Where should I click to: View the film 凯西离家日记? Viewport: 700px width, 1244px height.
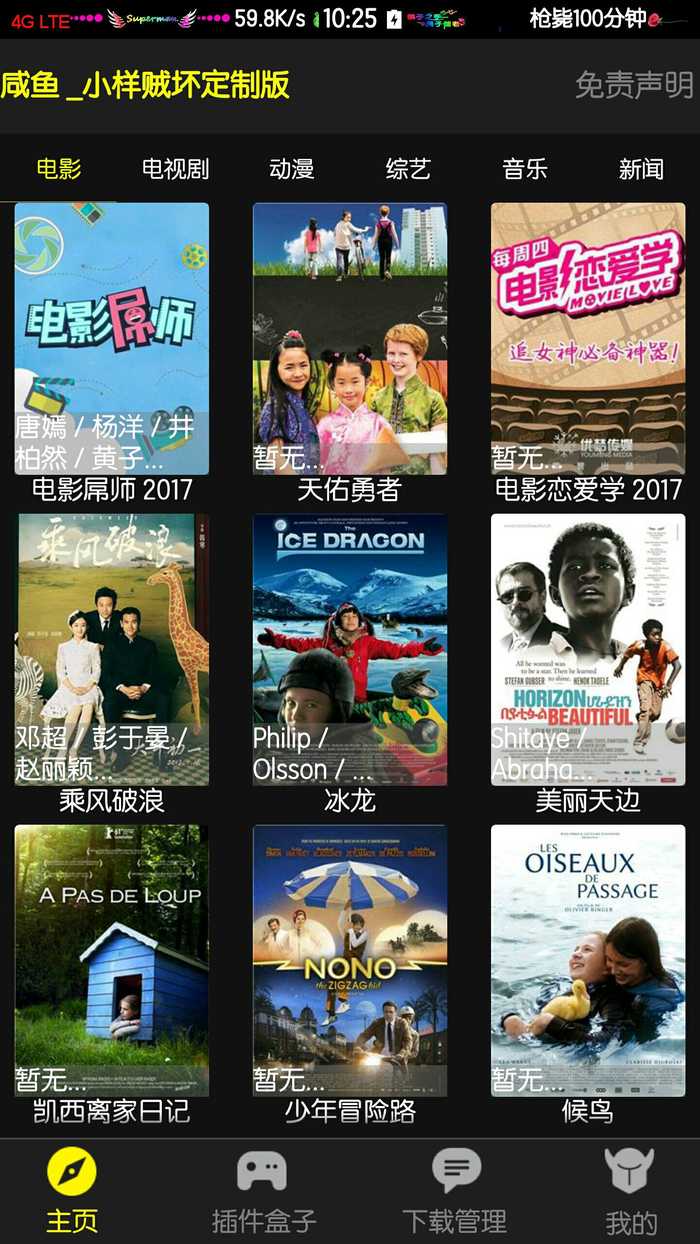[x=112, y=961]
